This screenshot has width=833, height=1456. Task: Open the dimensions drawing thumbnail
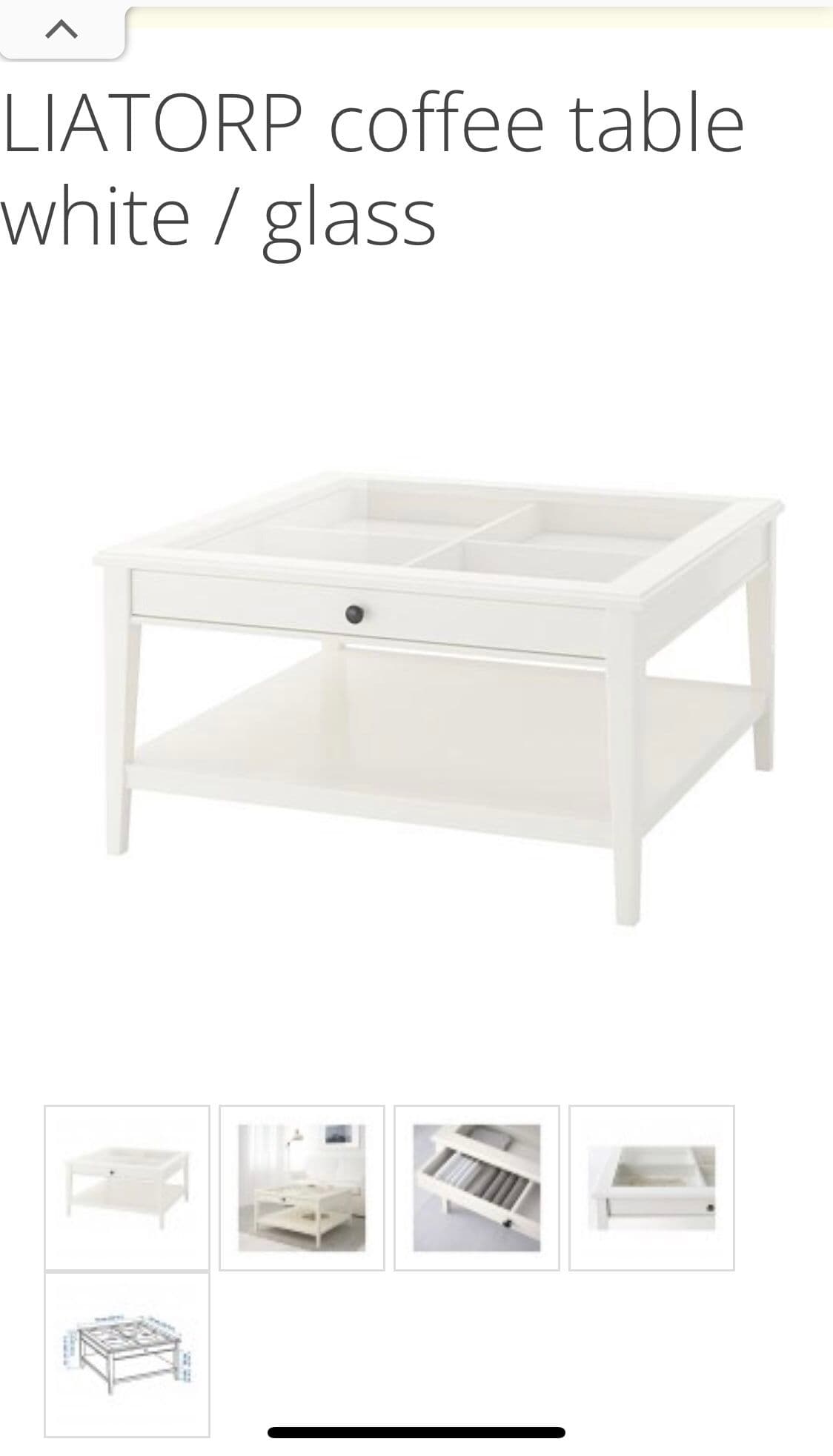[x=127, y=1354]
